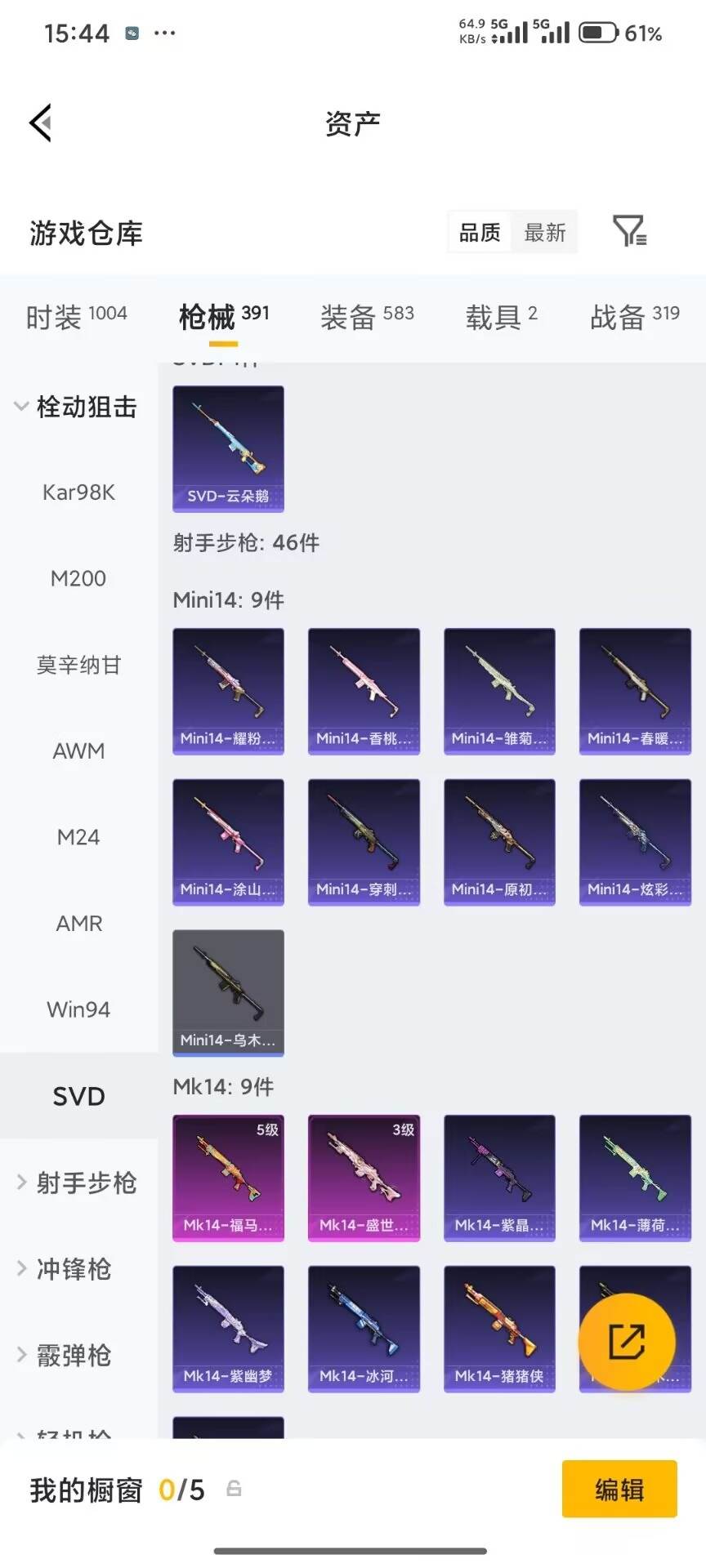Expand the 冲锋枪 category

click(x=74, y=1268)
